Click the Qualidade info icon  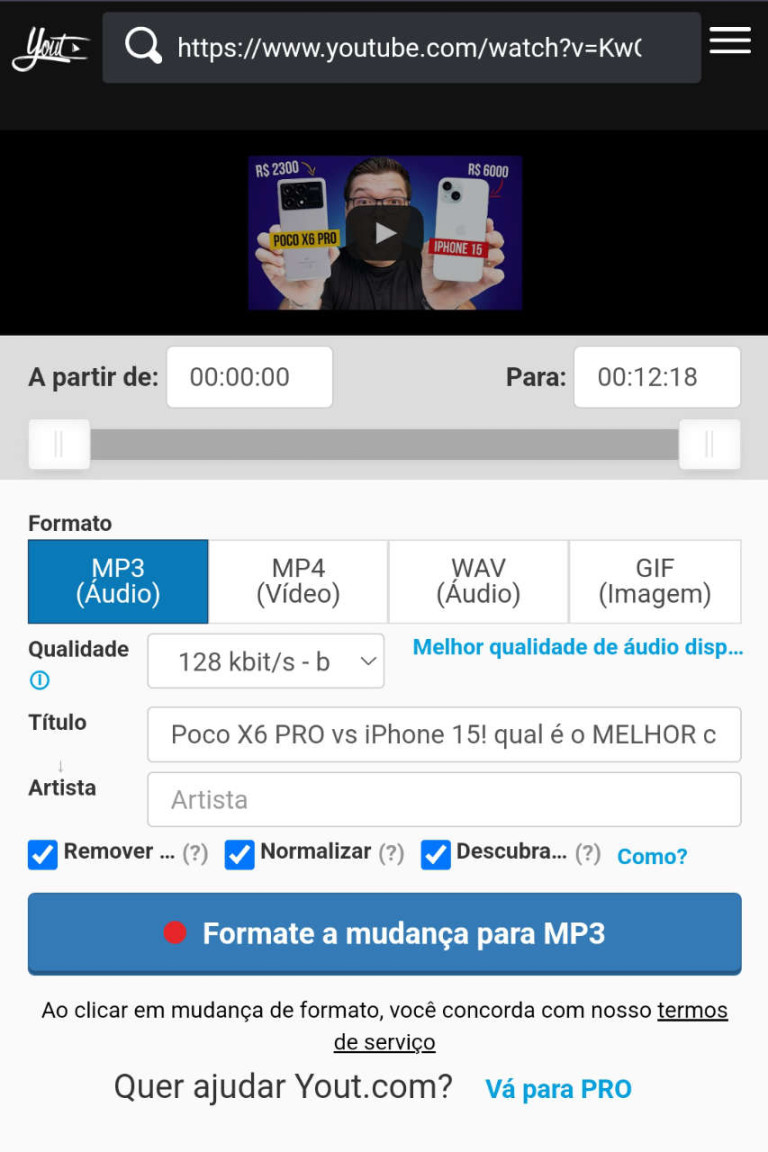(x=38, y=680)
